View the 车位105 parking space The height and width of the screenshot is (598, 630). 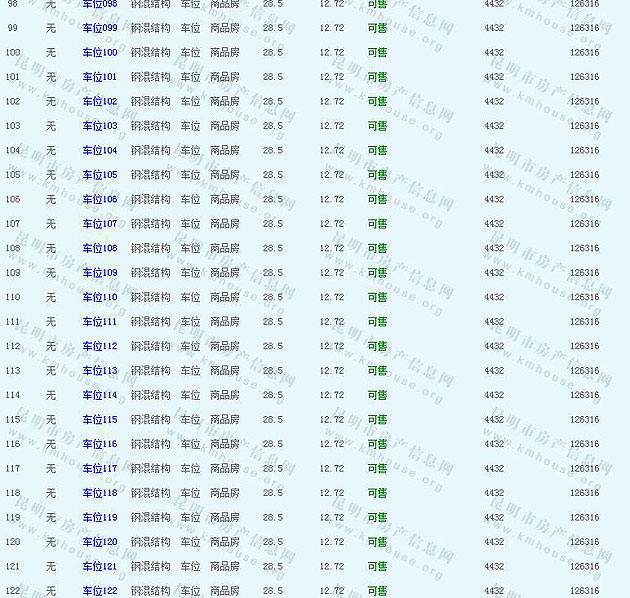99,175
